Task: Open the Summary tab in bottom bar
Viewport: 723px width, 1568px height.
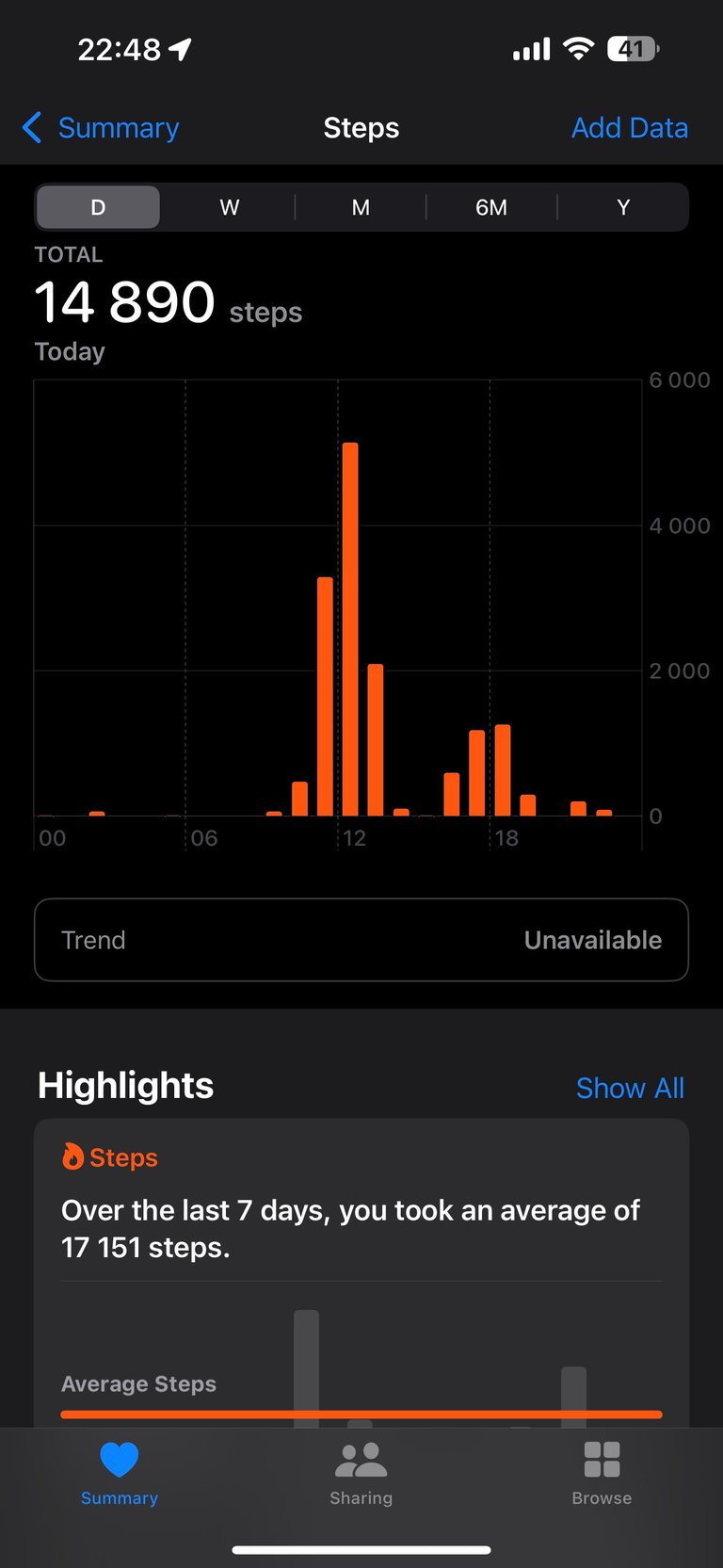Action: 120,1474
